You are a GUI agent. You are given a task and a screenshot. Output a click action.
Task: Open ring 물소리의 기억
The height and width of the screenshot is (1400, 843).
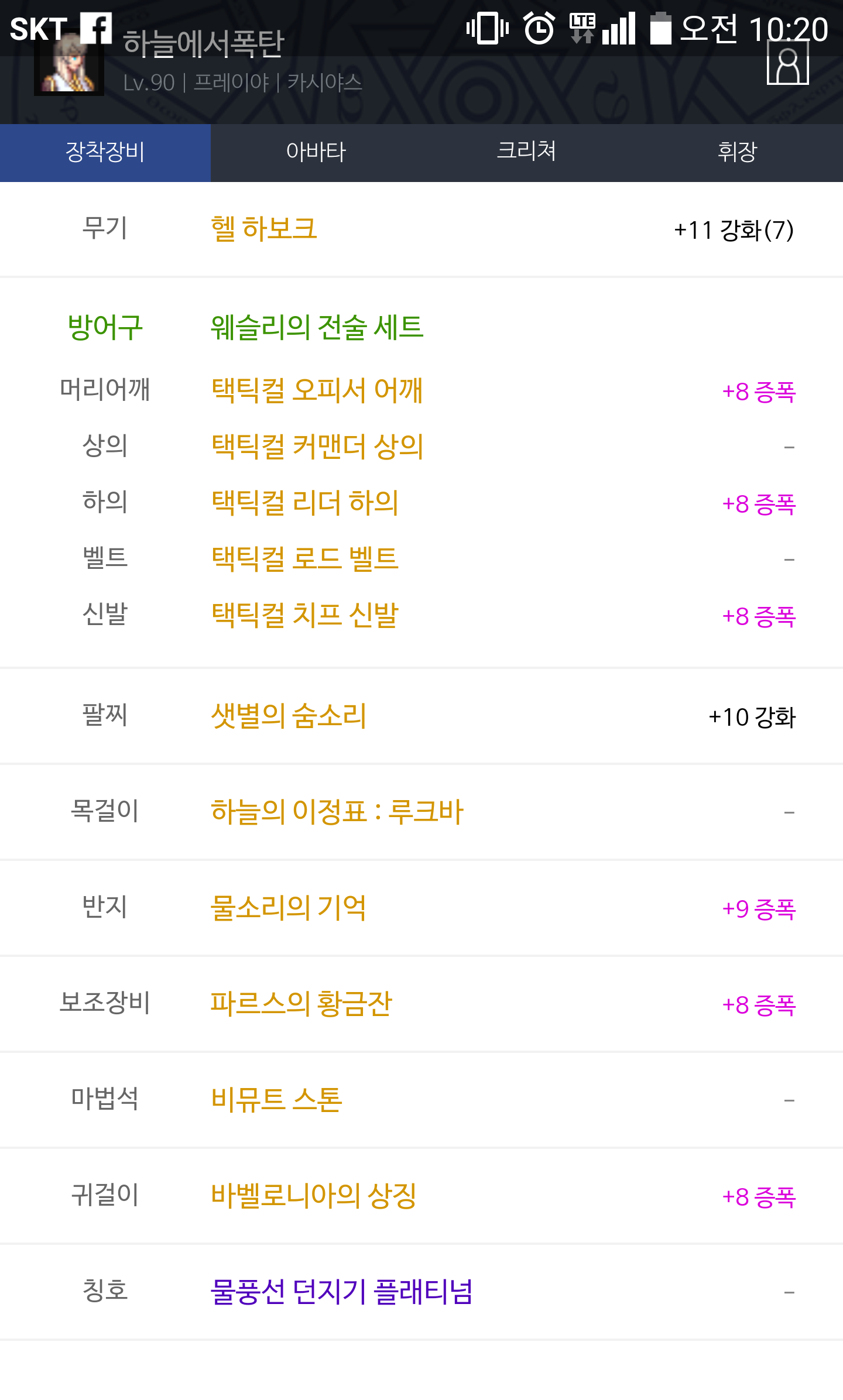tap(289, 908)
